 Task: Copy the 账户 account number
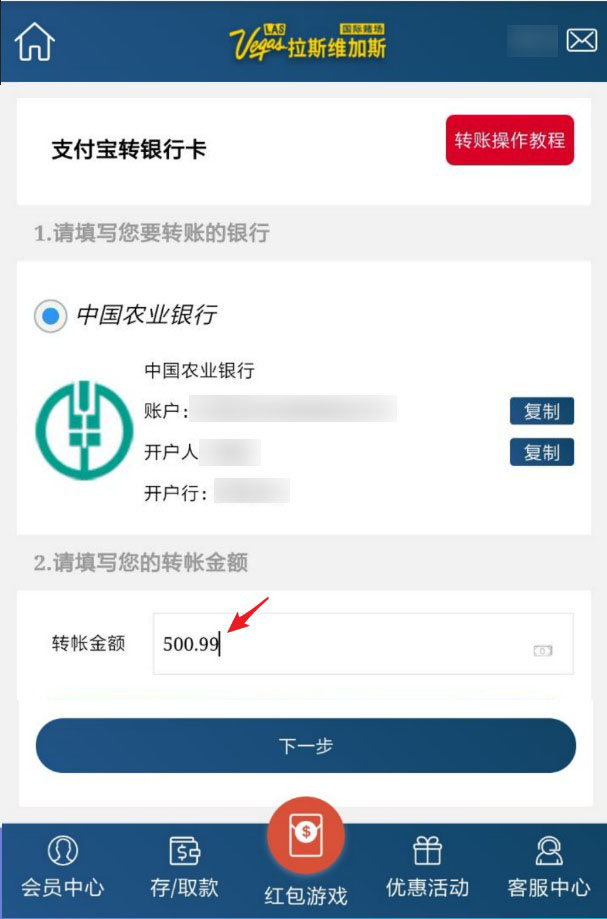point(541,411)
